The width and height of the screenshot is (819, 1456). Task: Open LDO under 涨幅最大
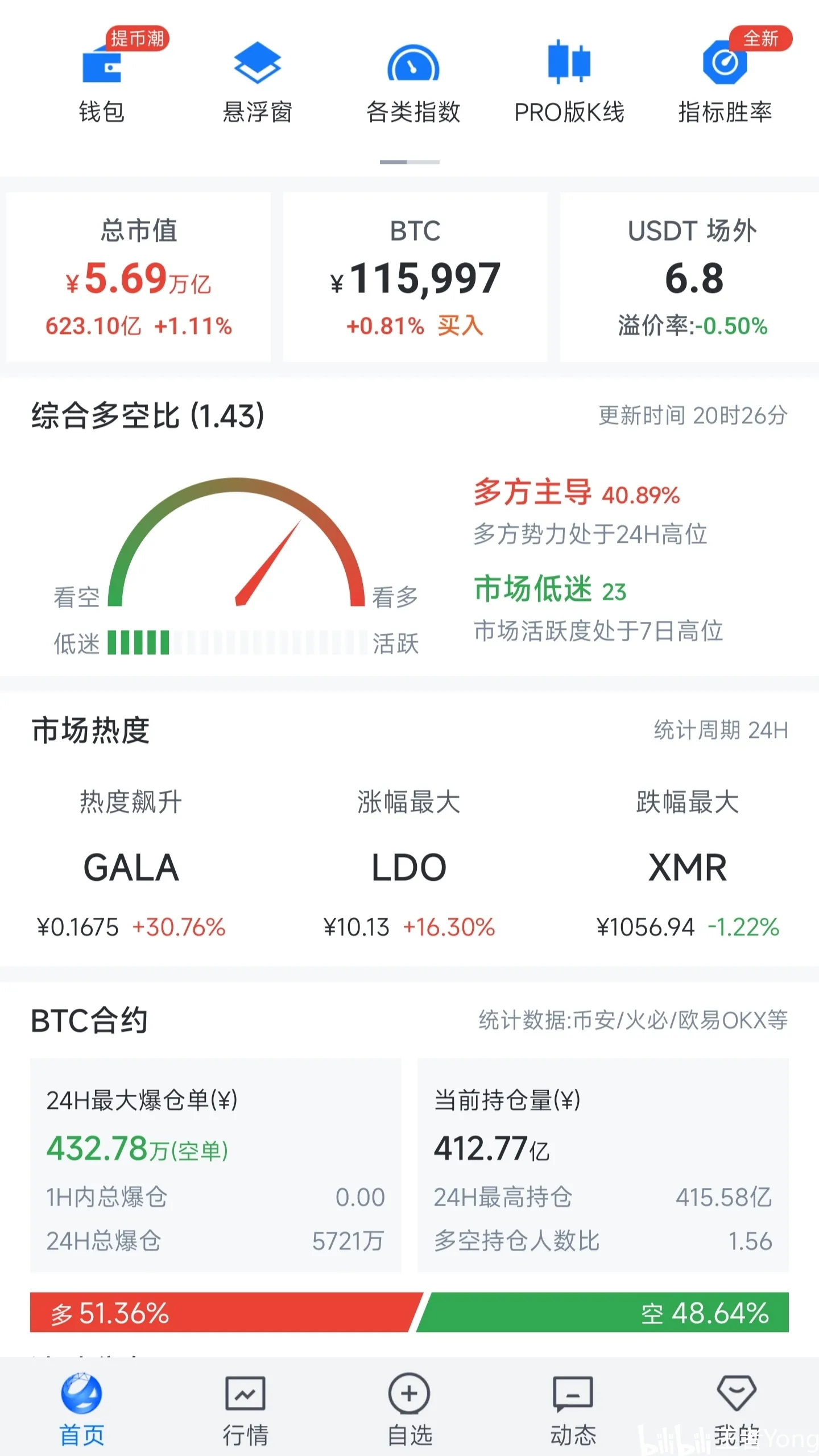click(x=409, y=868)
